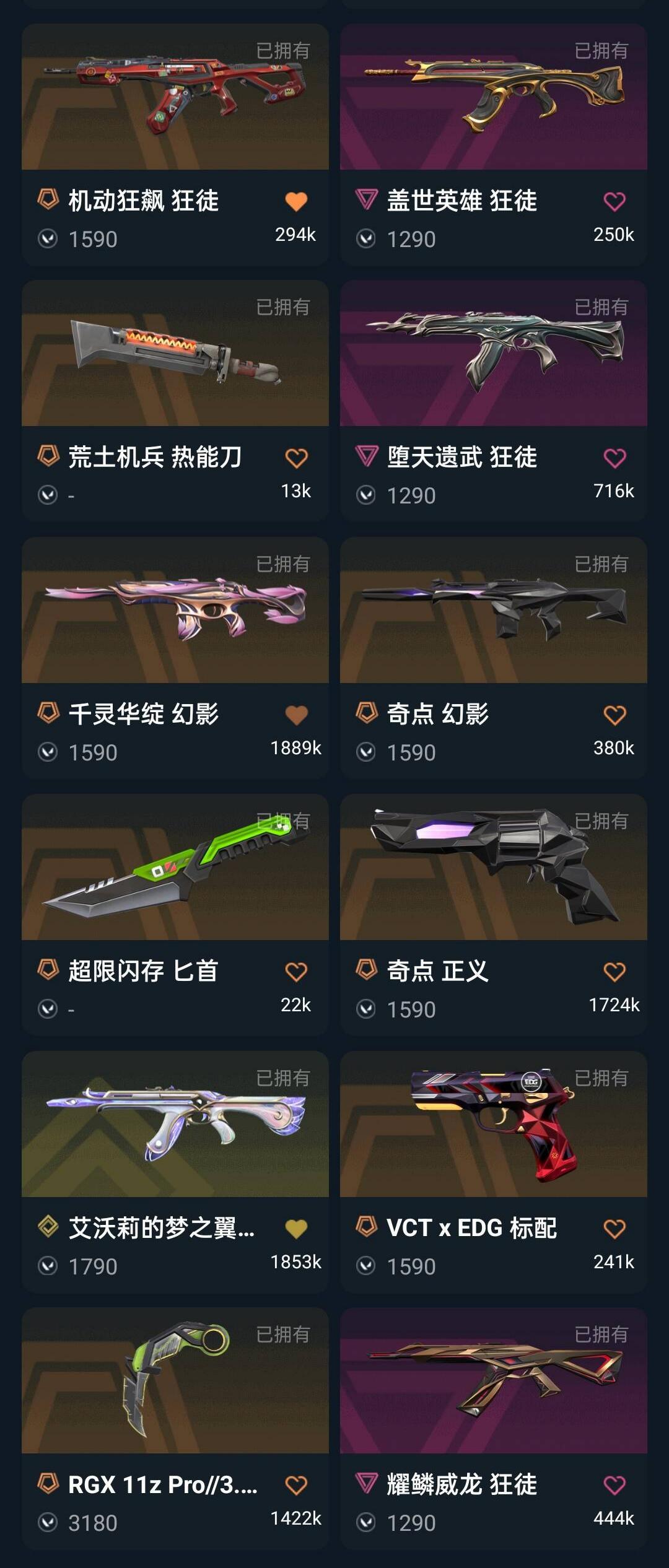View the 堕天遗武 狂徒 skin
The width and height of the screenshot is (669, 1568).
494,401
